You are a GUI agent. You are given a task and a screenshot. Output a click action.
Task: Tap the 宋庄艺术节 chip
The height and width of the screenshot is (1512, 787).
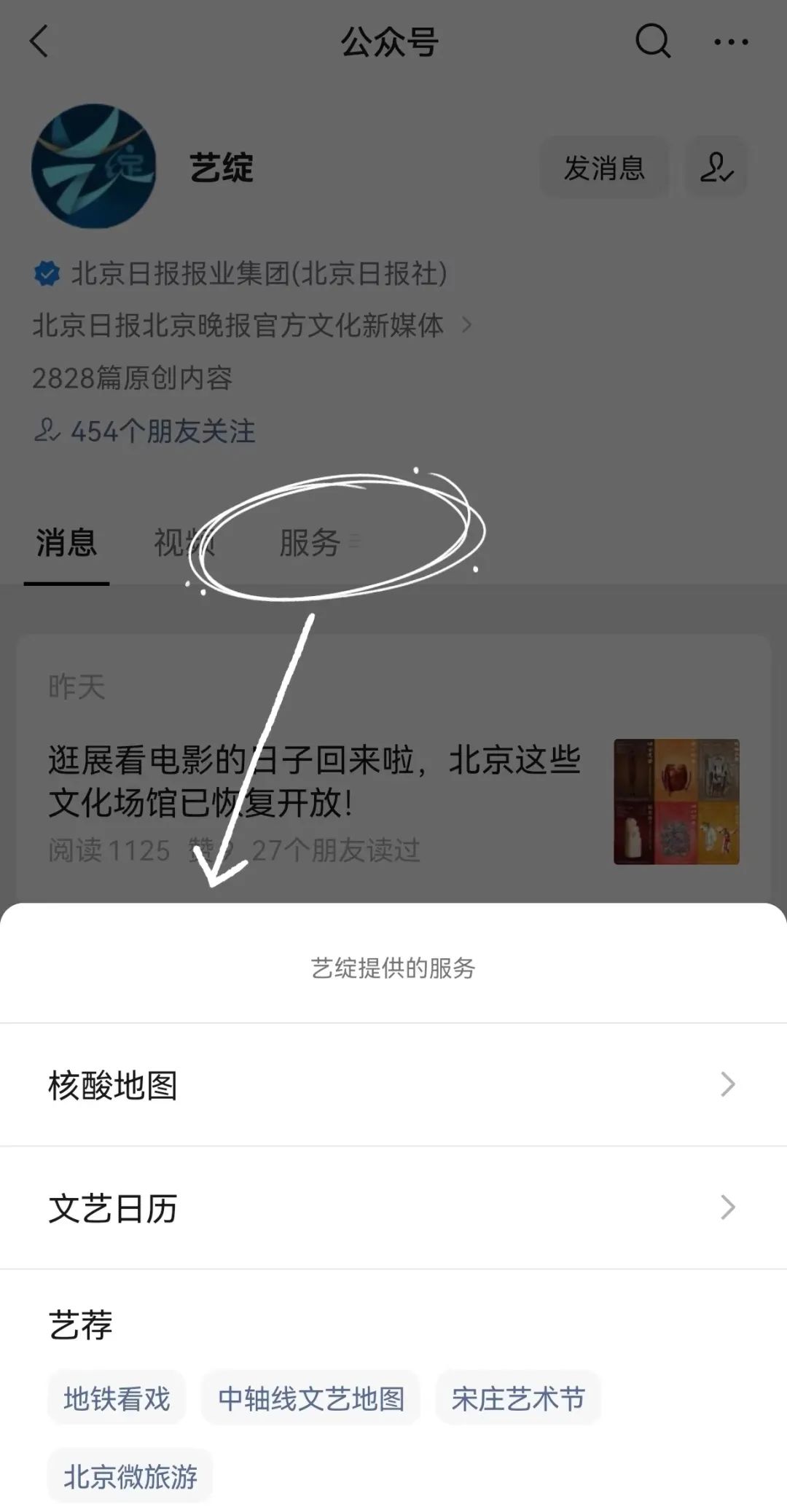517,1398
